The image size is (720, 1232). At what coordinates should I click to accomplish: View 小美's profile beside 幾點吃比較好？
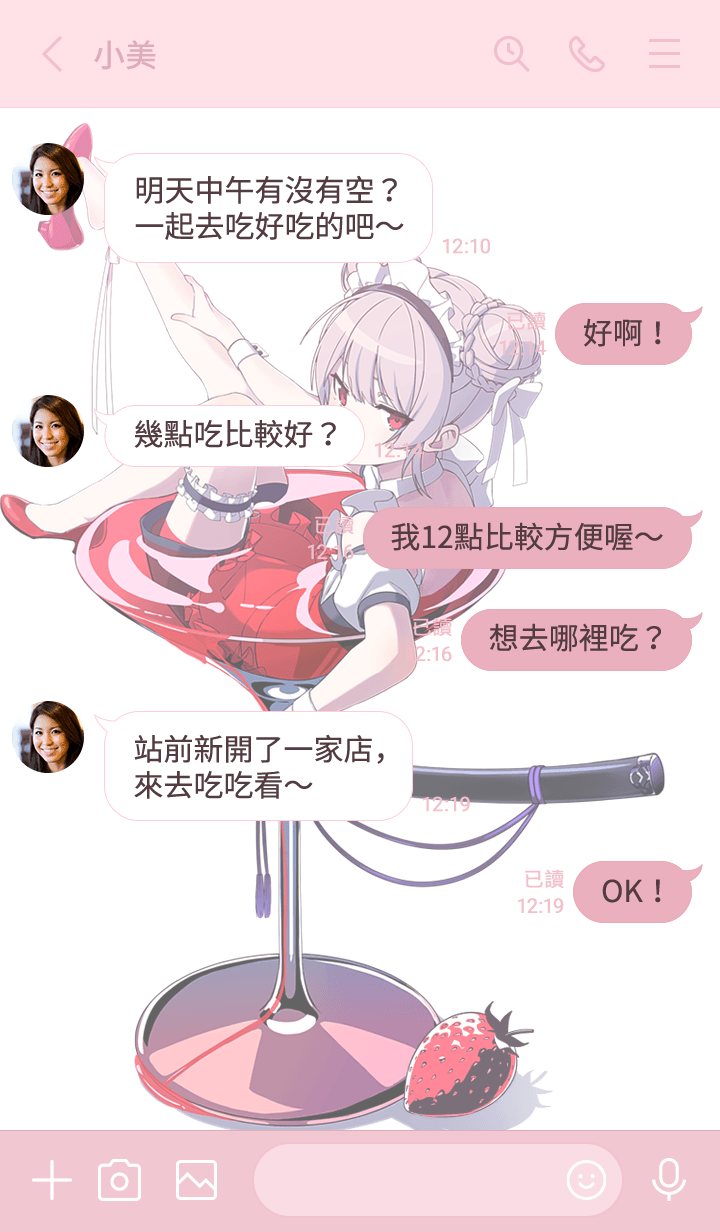[48, 431]
